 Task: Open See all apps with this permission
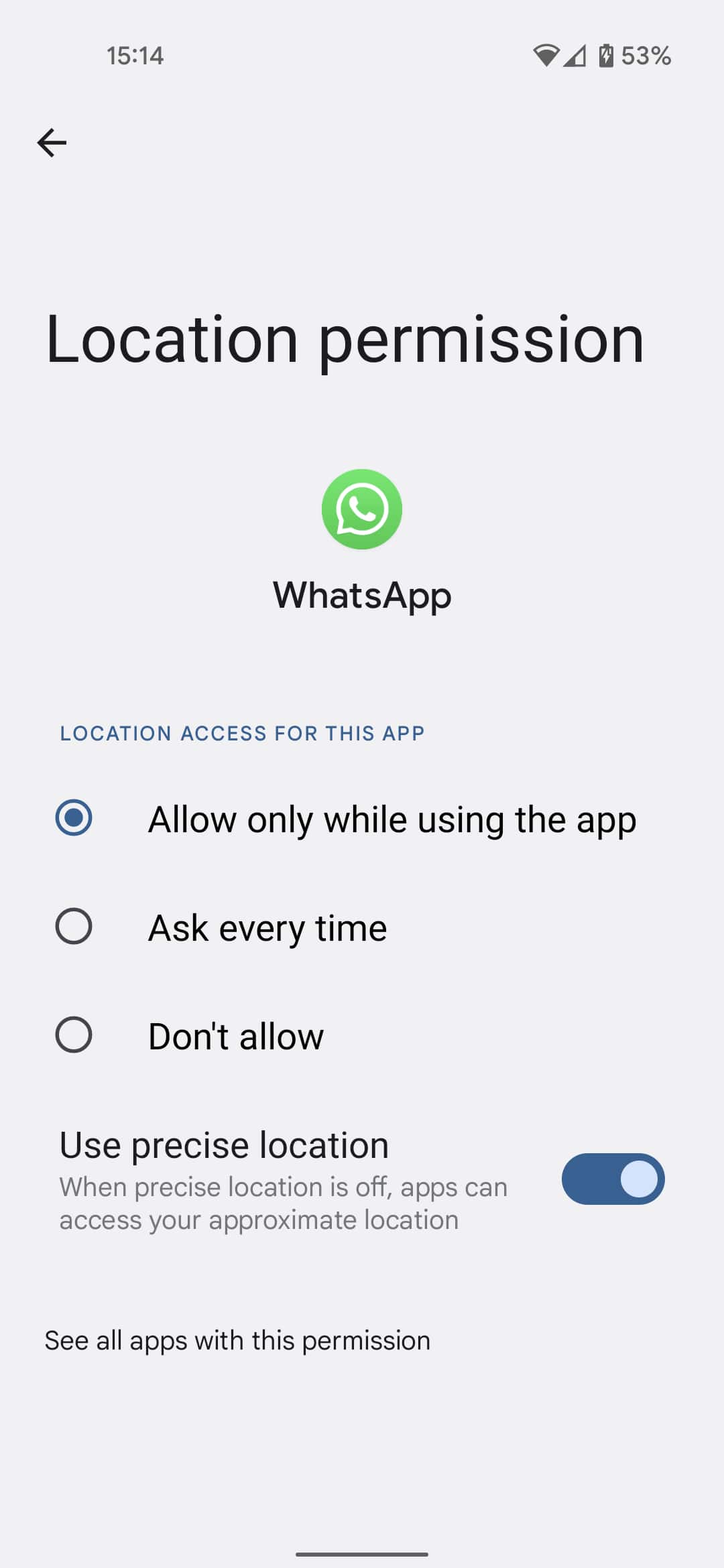click(237, 1341)
